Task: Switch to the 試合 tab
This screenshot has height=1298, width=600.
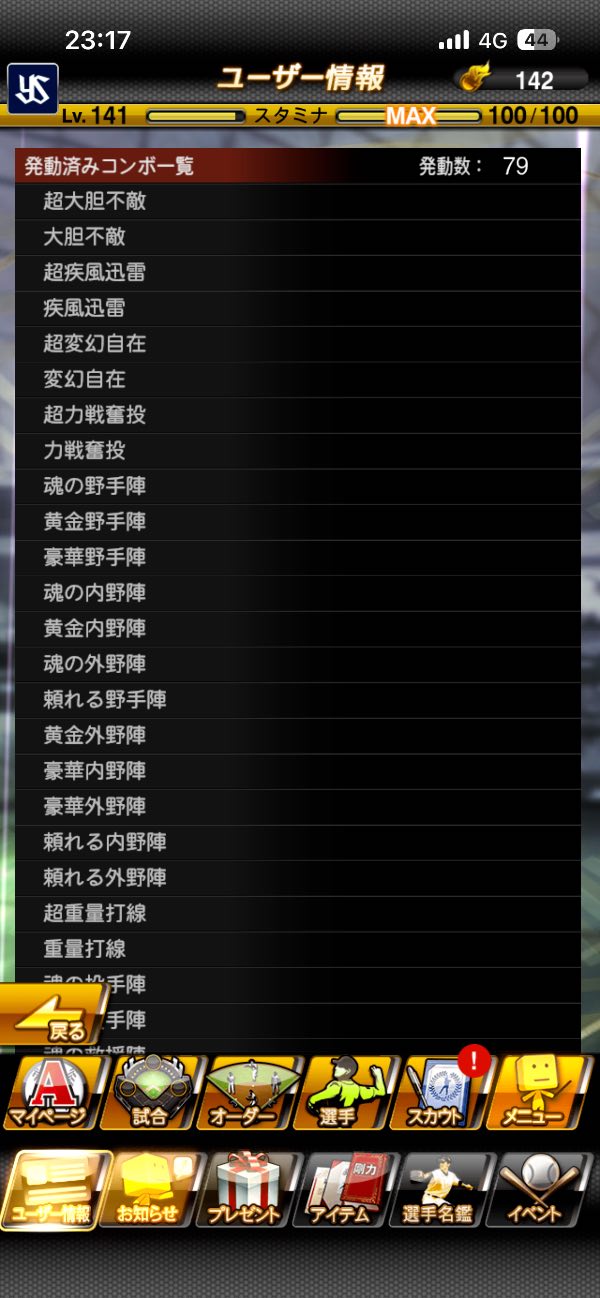Action: pos(153,1093)
